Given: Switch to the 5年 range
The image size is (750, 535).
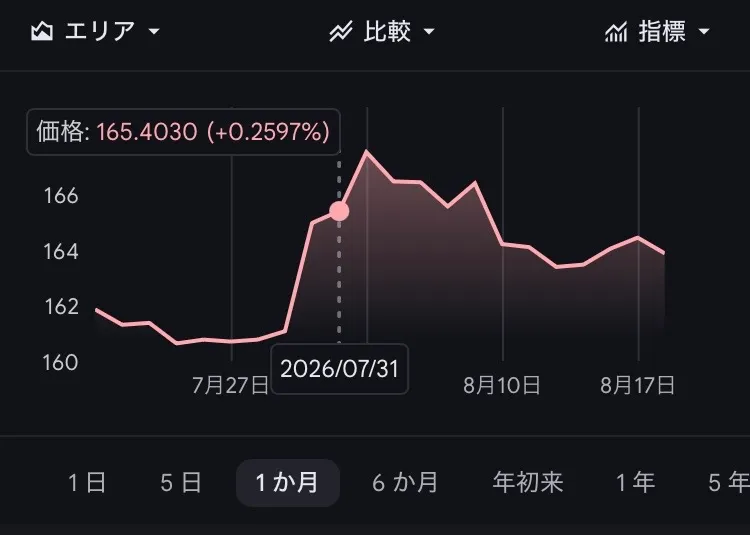Looking at the screenshot, I should pos(728,482).
